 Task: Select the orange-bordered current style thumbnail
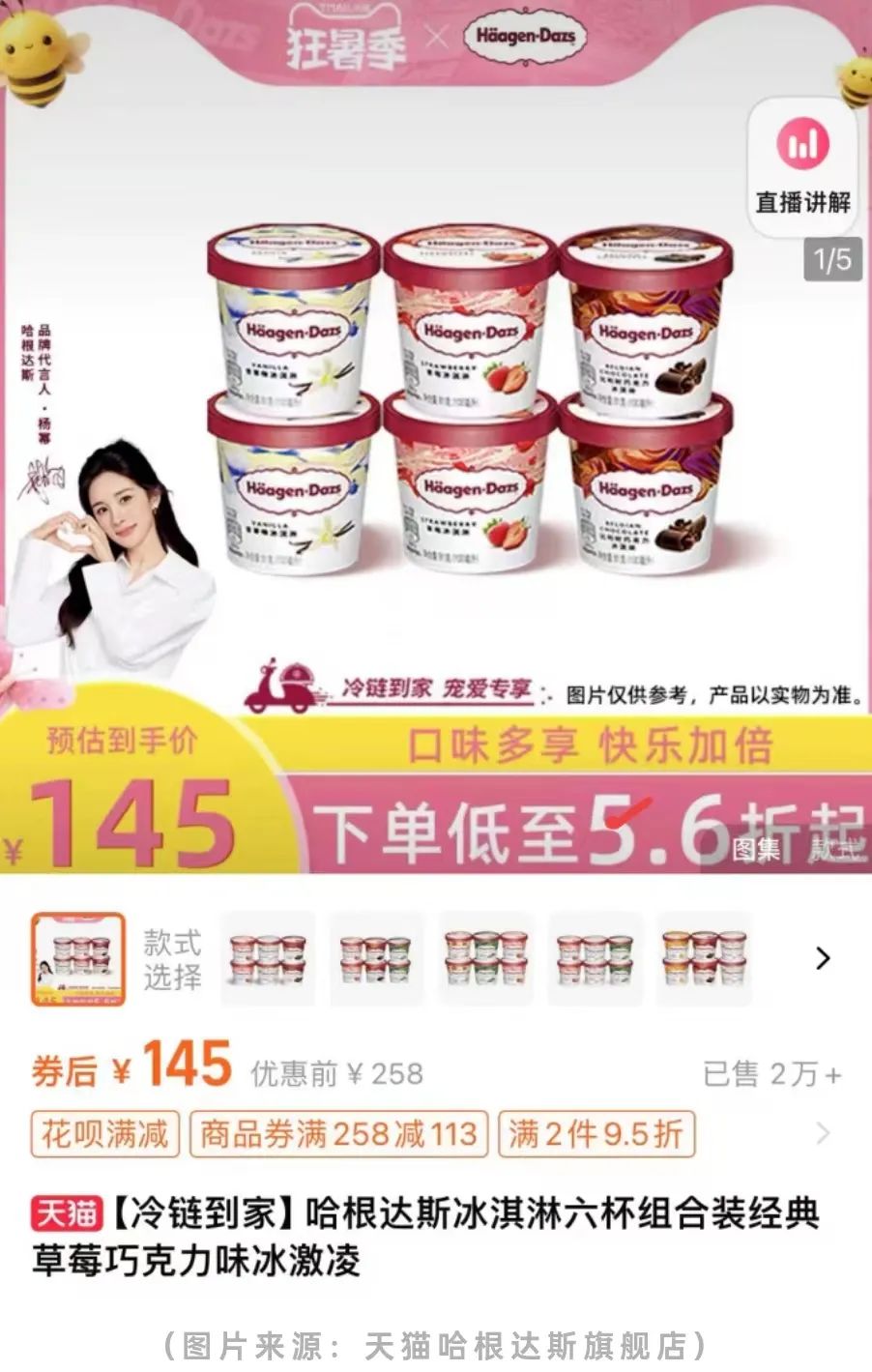[x=78, y=959]
